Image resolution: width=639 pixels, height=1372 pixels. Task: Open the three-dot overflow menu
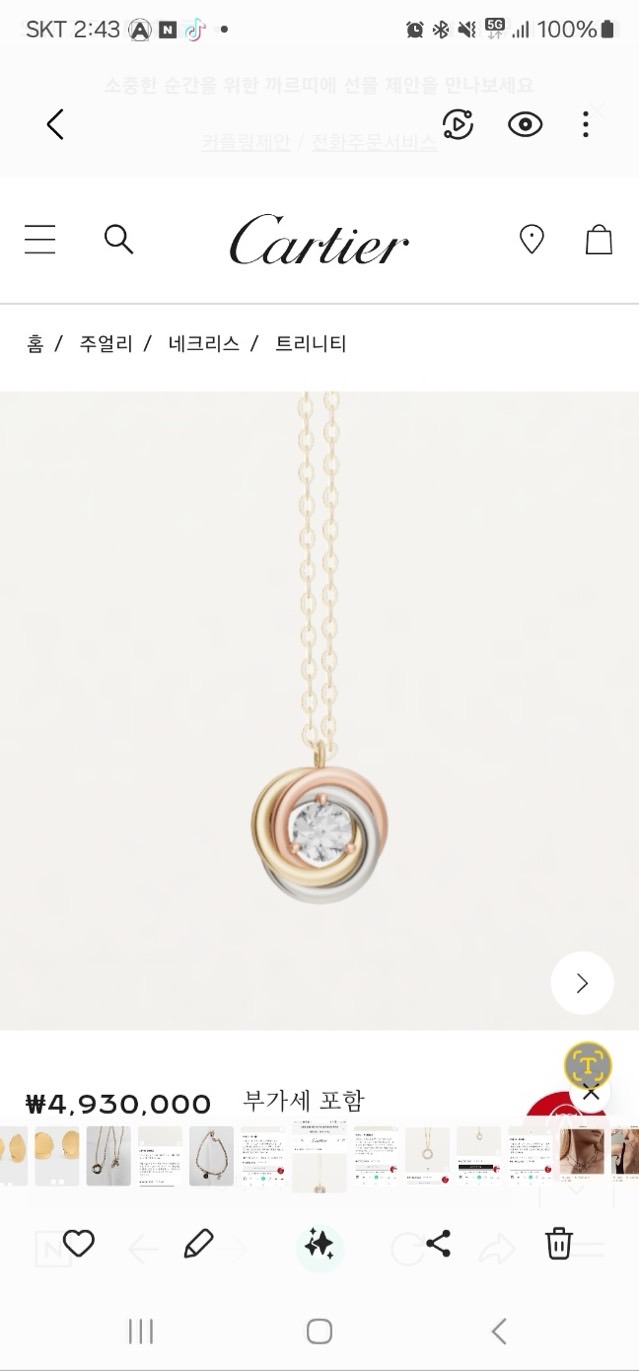coord(586,124)
